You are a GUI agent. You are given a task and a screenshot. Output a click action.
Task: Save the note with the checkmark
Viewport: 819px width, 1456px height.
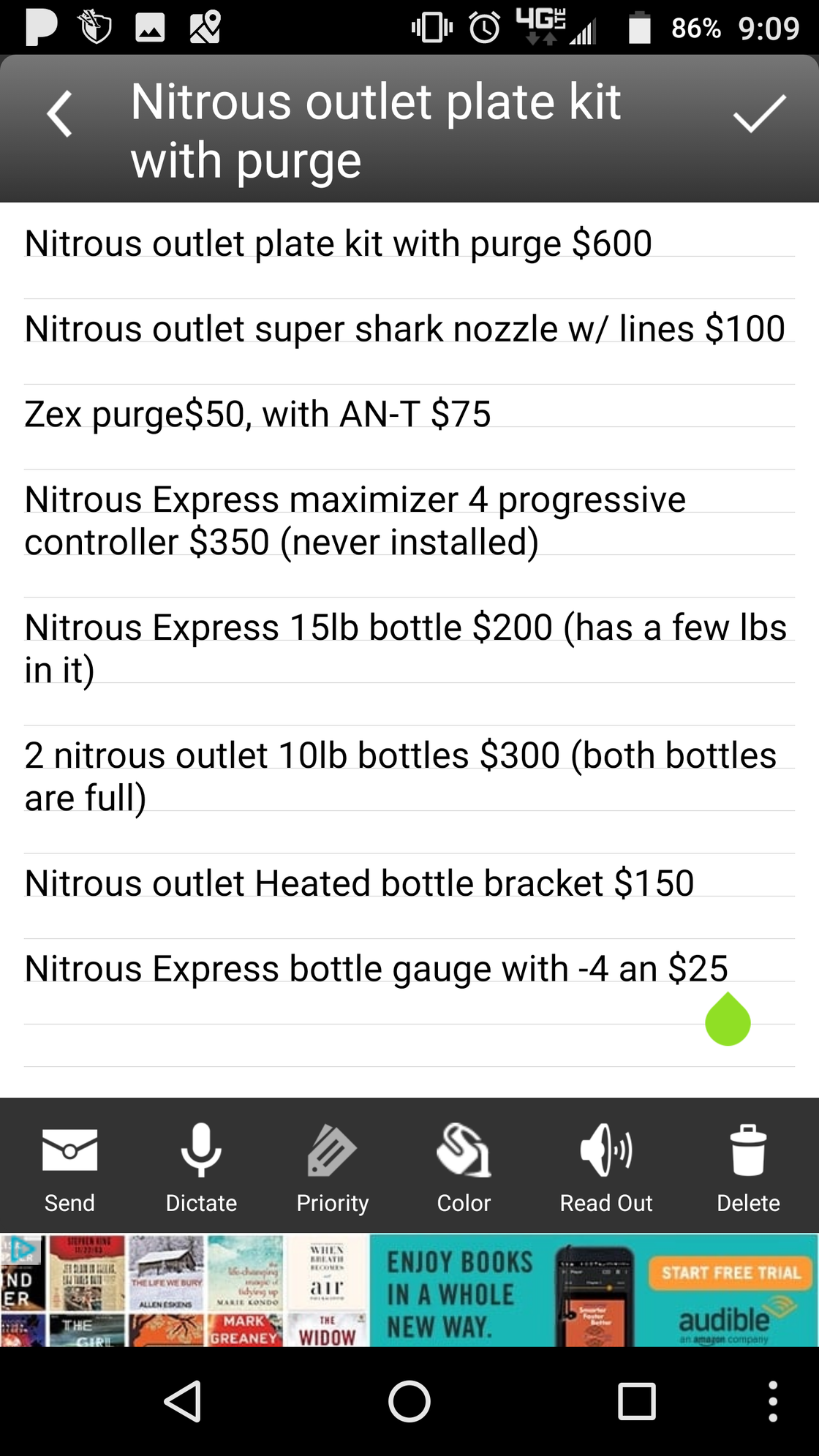[x=759, y=114]
